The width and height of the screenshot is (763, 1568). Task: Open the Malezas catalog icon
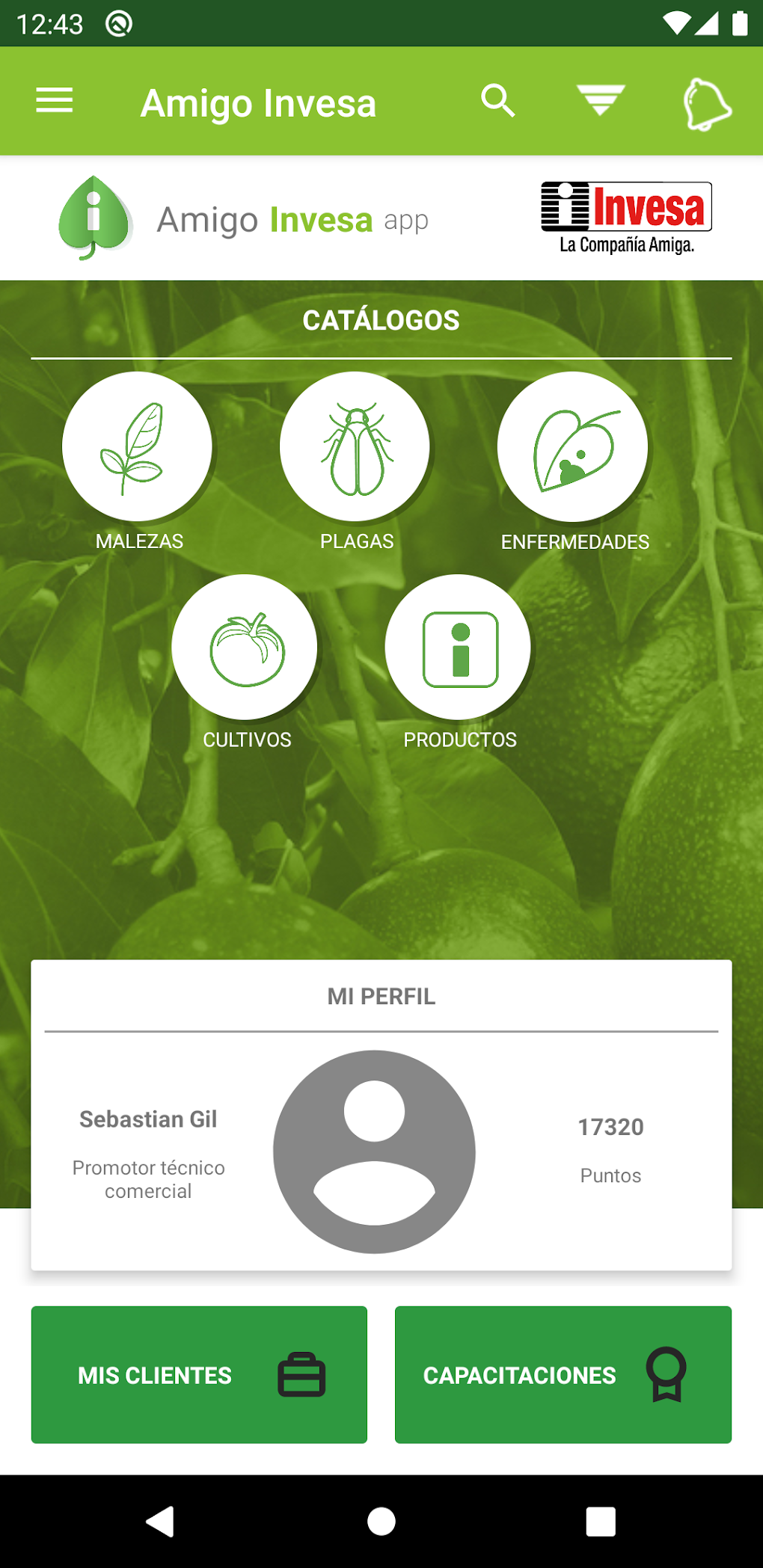click(x=137, y=446)
